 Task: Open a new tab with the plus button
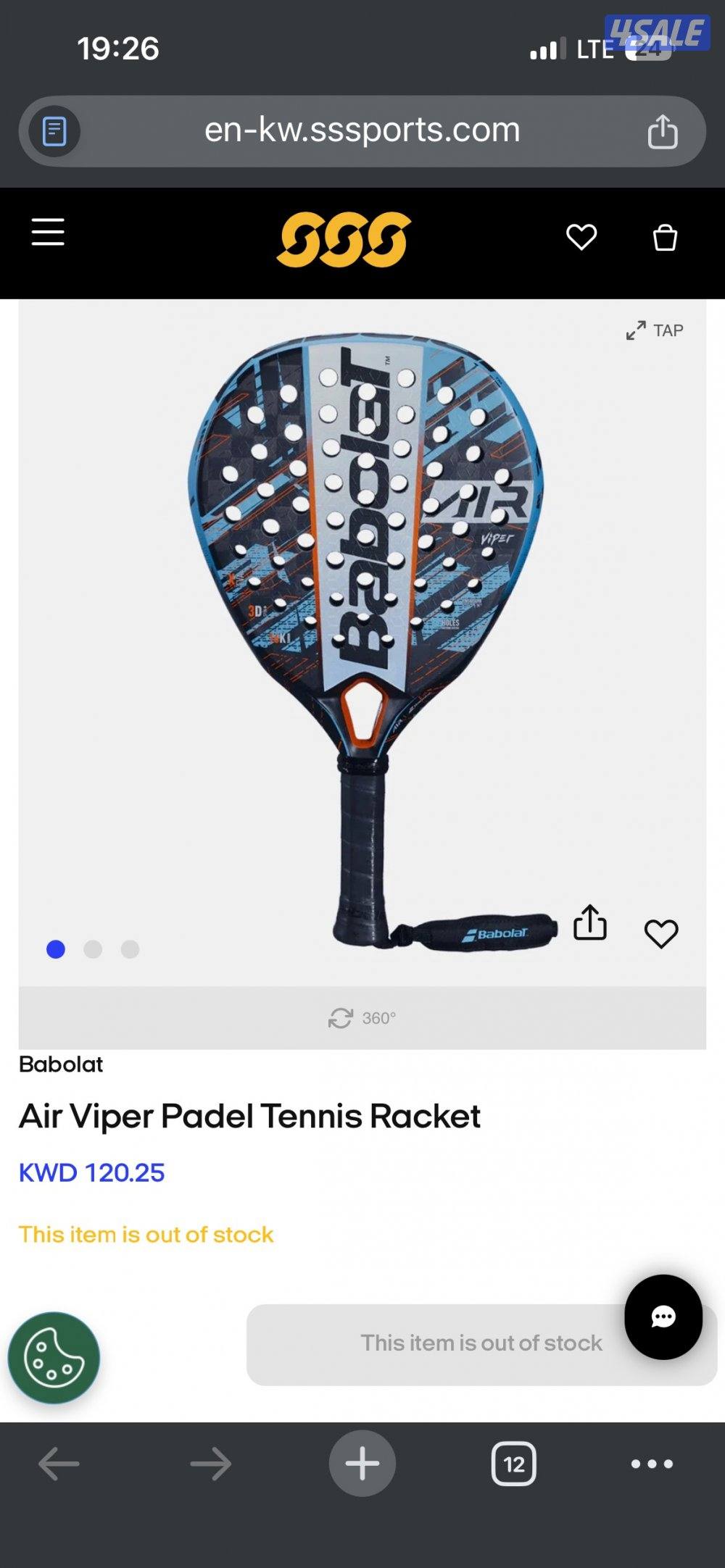pos(362,1462)
